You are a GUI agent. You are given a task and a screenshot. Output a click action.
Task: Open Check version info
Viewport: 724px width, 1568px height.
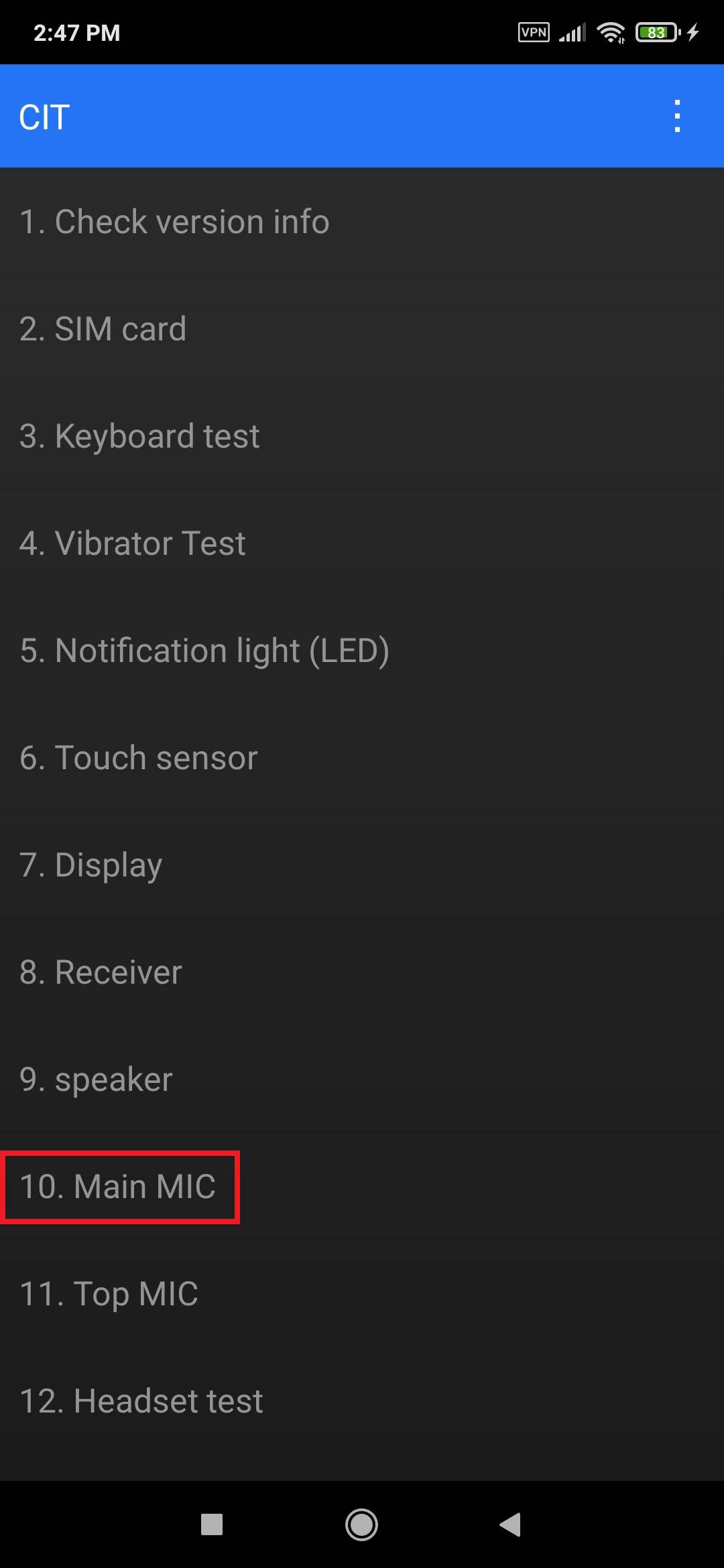(174, 222)
